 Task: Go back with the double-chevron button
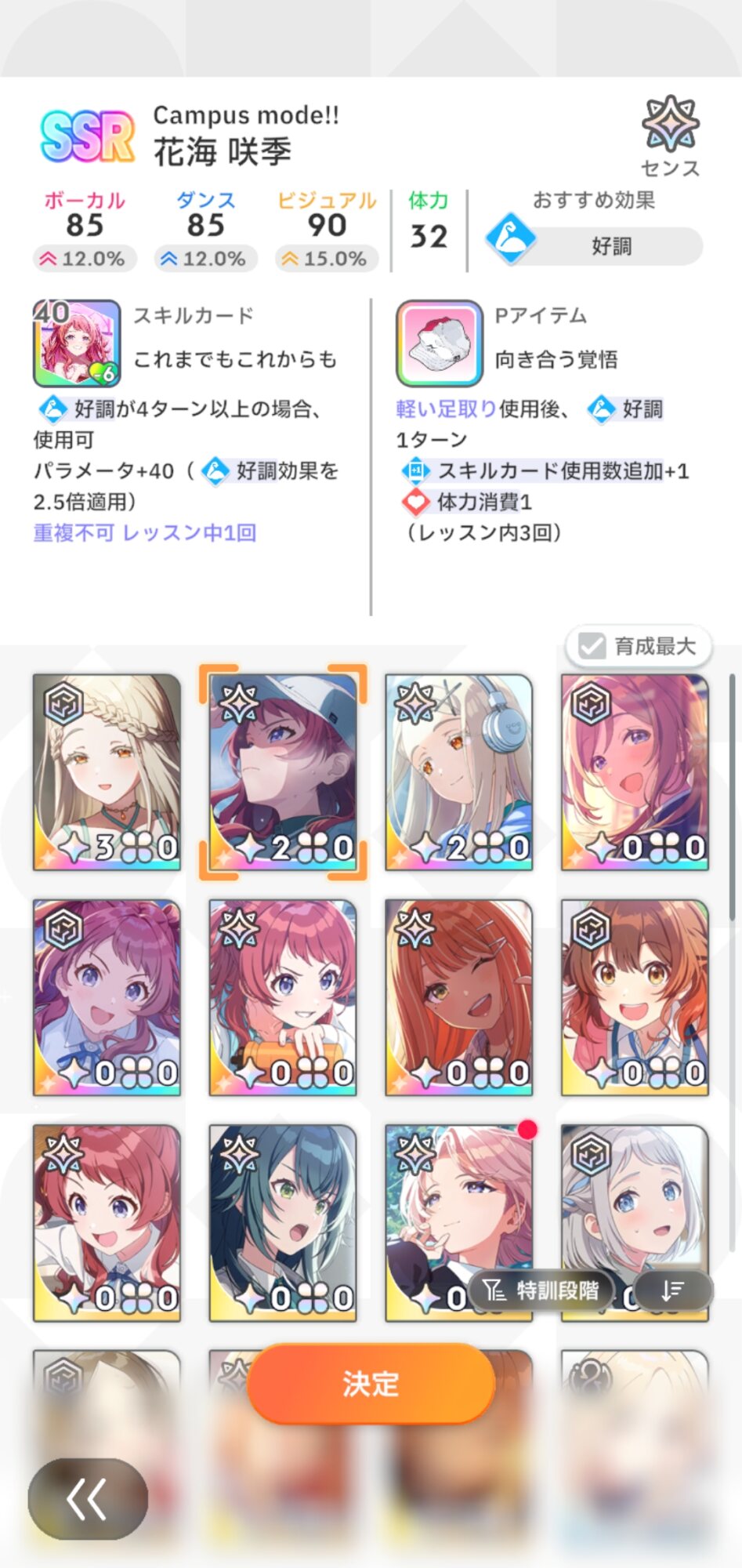tap(88, 1499)
